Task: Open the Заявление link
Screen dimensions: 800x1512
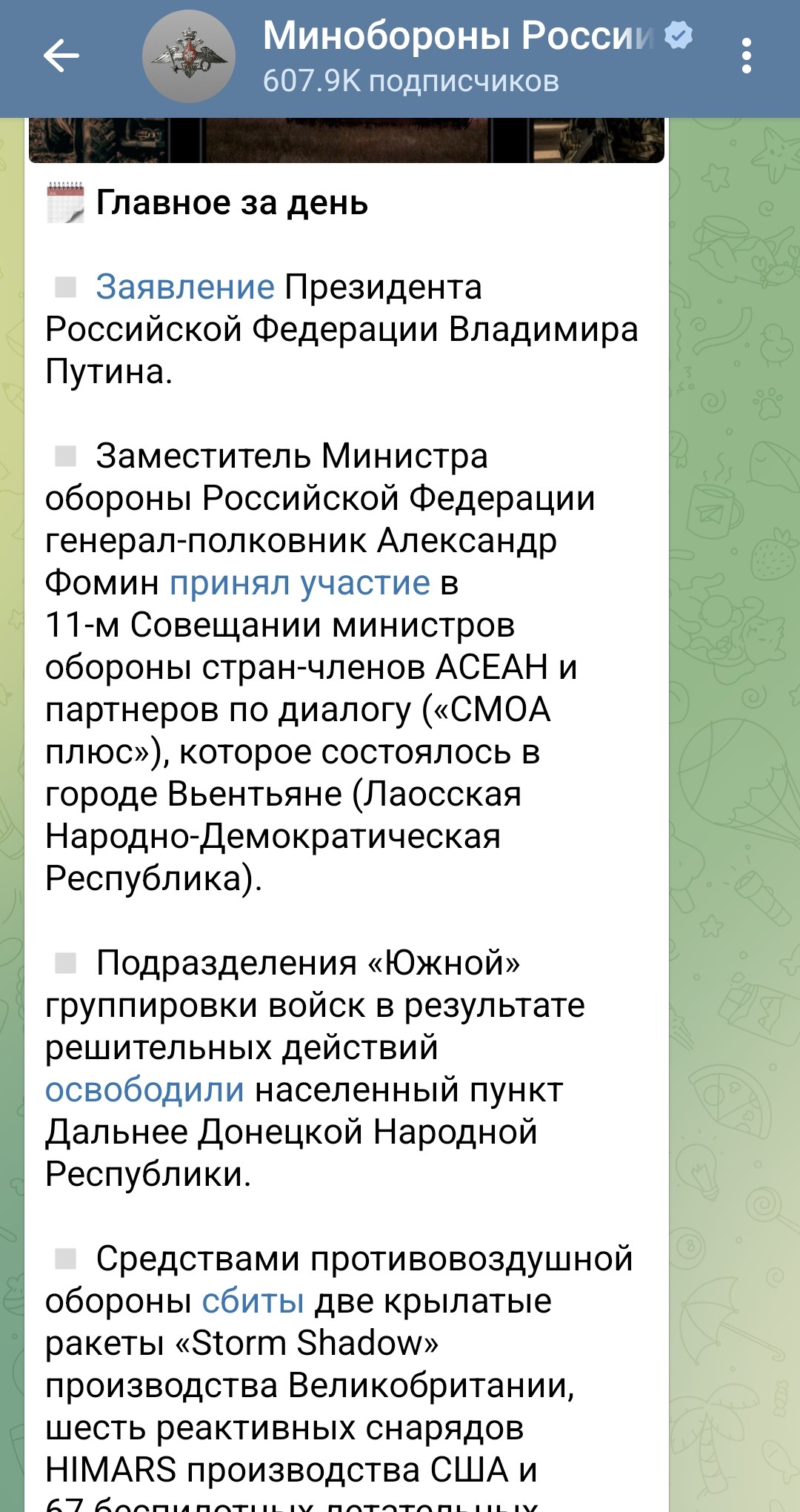Action: click(x=185, y=287)
